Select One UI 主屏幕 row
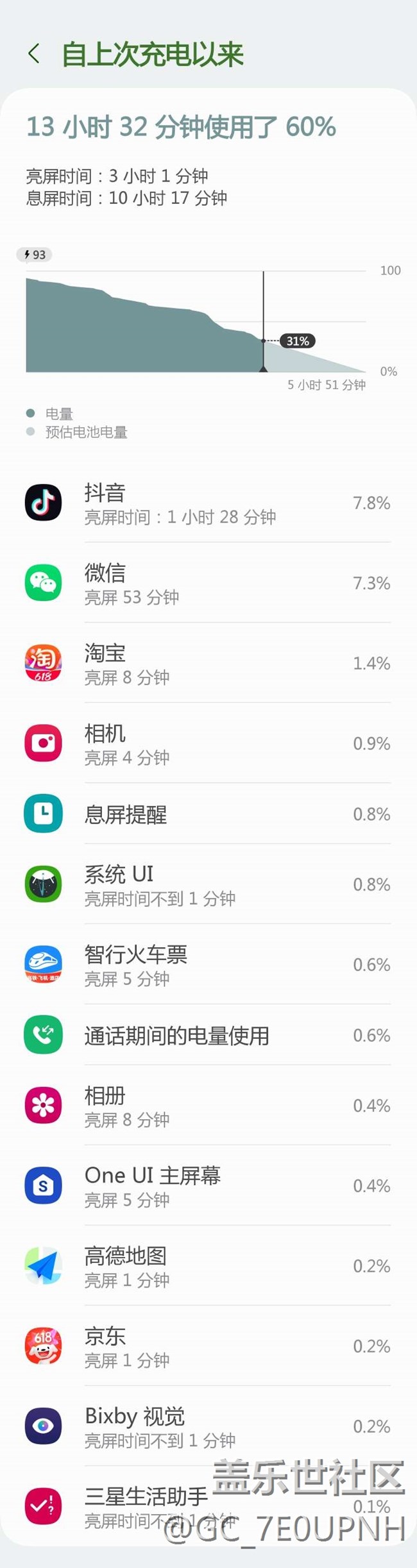The width and height of the screenshot is (417, 1568). (208, 1186)
